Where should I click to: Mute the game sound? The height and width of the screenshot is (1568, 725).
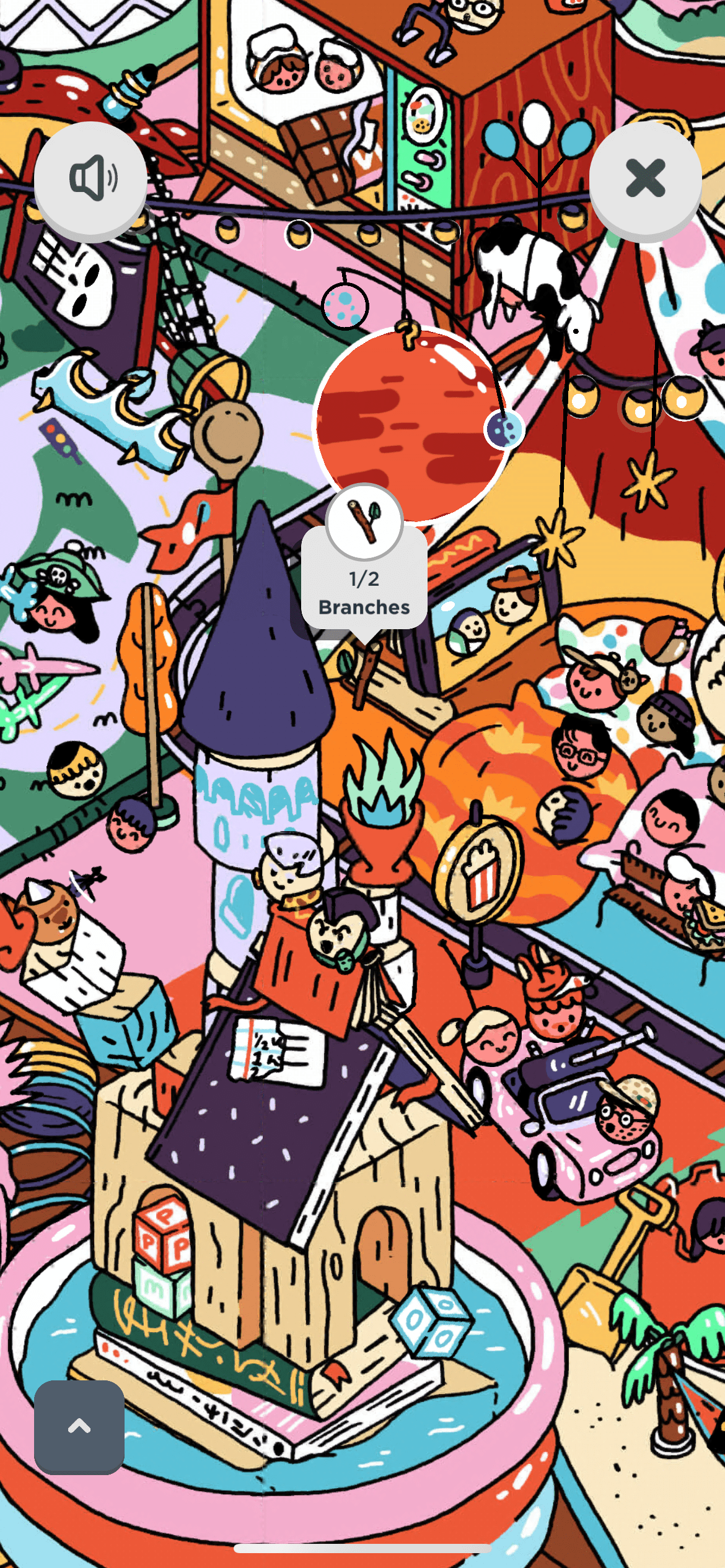[90, 178]
